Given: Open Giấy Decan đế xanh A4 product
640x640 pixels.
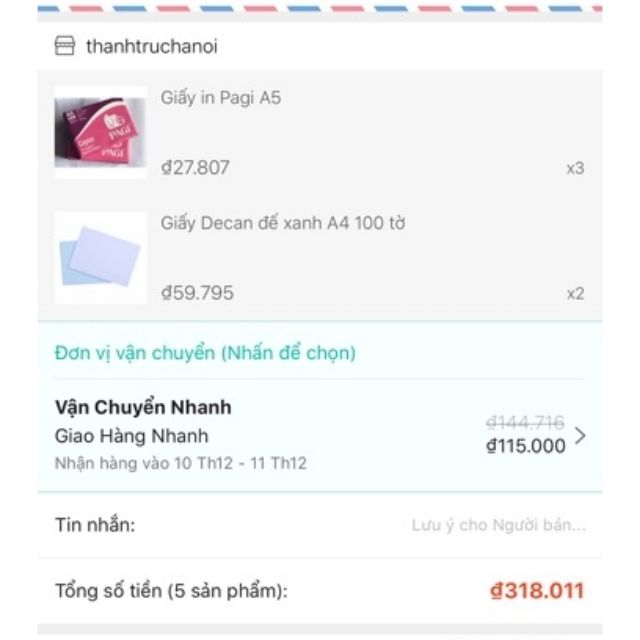Looking at the screenshot, I should point(282,223).
